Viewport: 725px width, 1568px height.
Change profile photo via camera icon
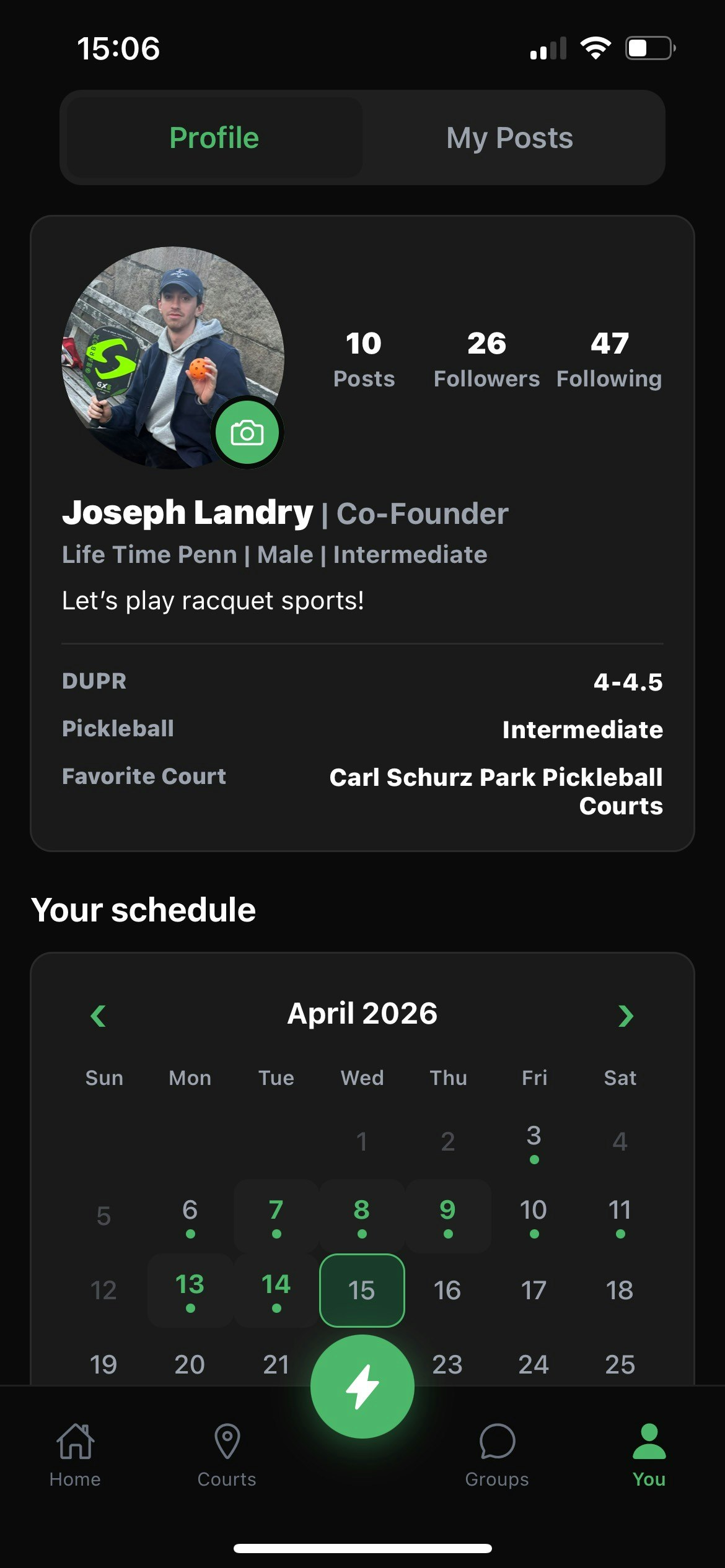coord(247,433)
